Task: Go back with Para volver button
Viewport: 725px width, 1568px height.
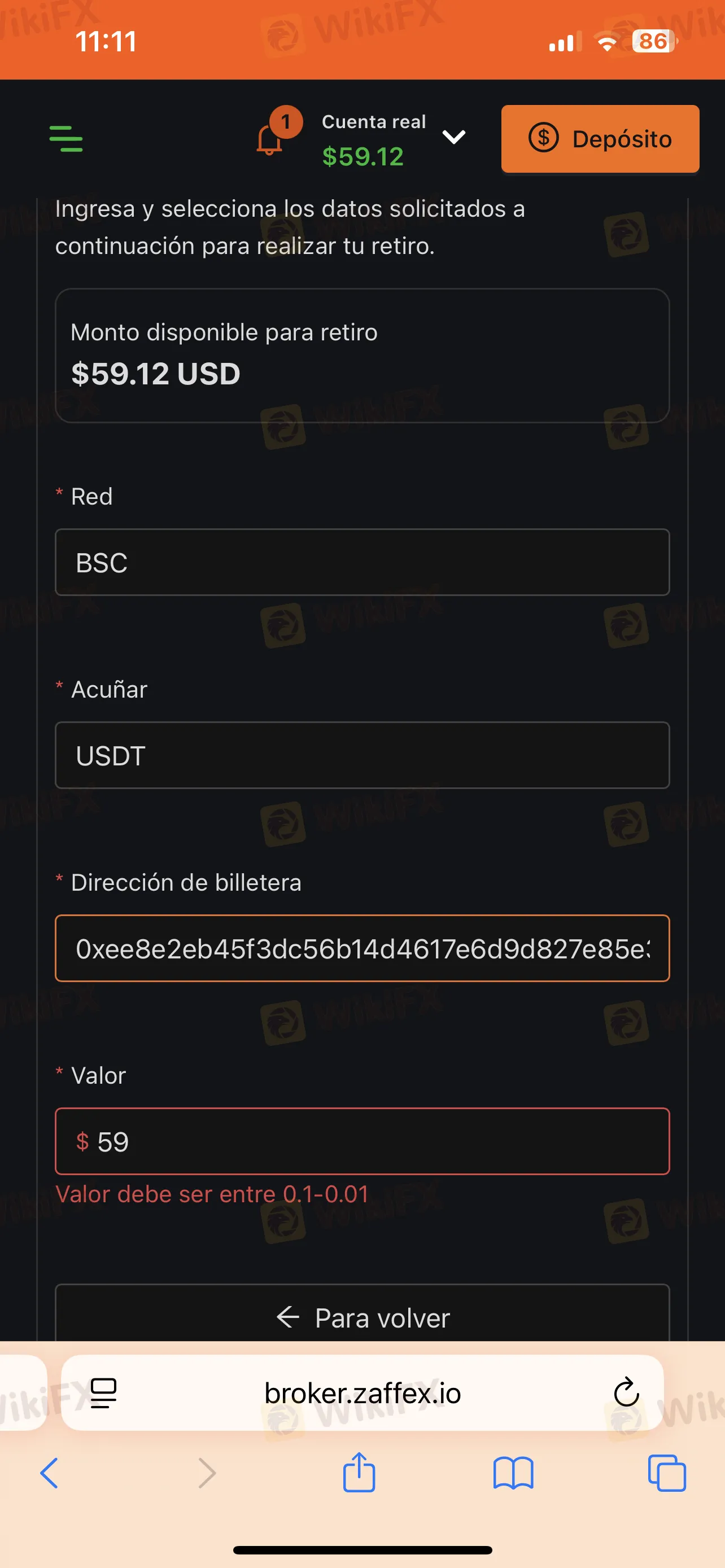Action: (362, 1317)
